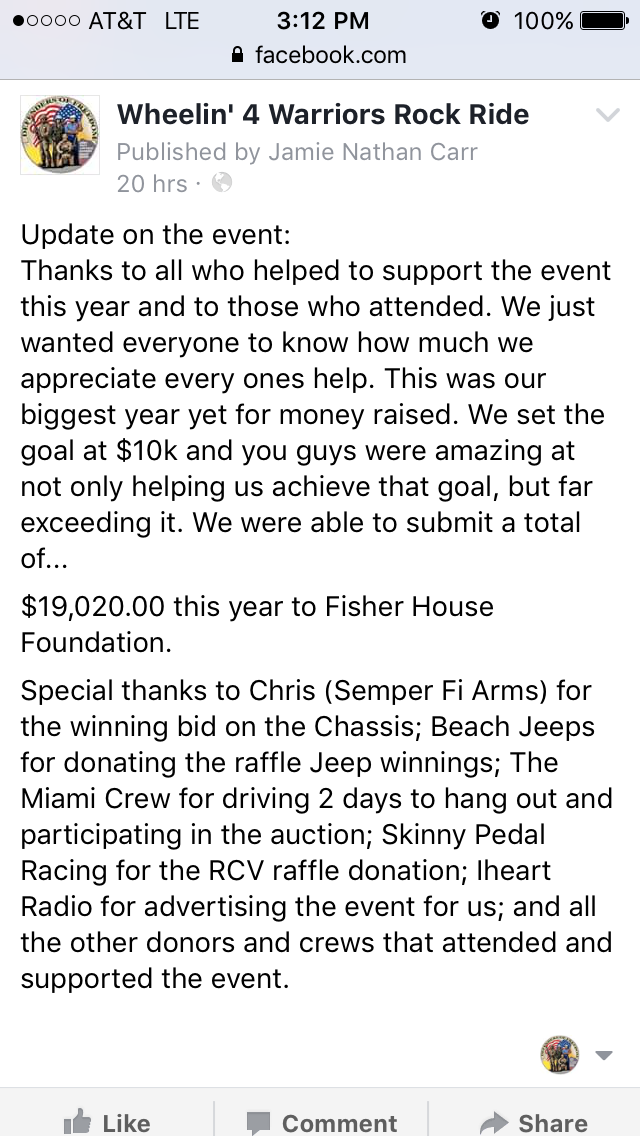View the post's 20 hrs timestamp
Screen dimensions: 640x1136
click(151, 183)
